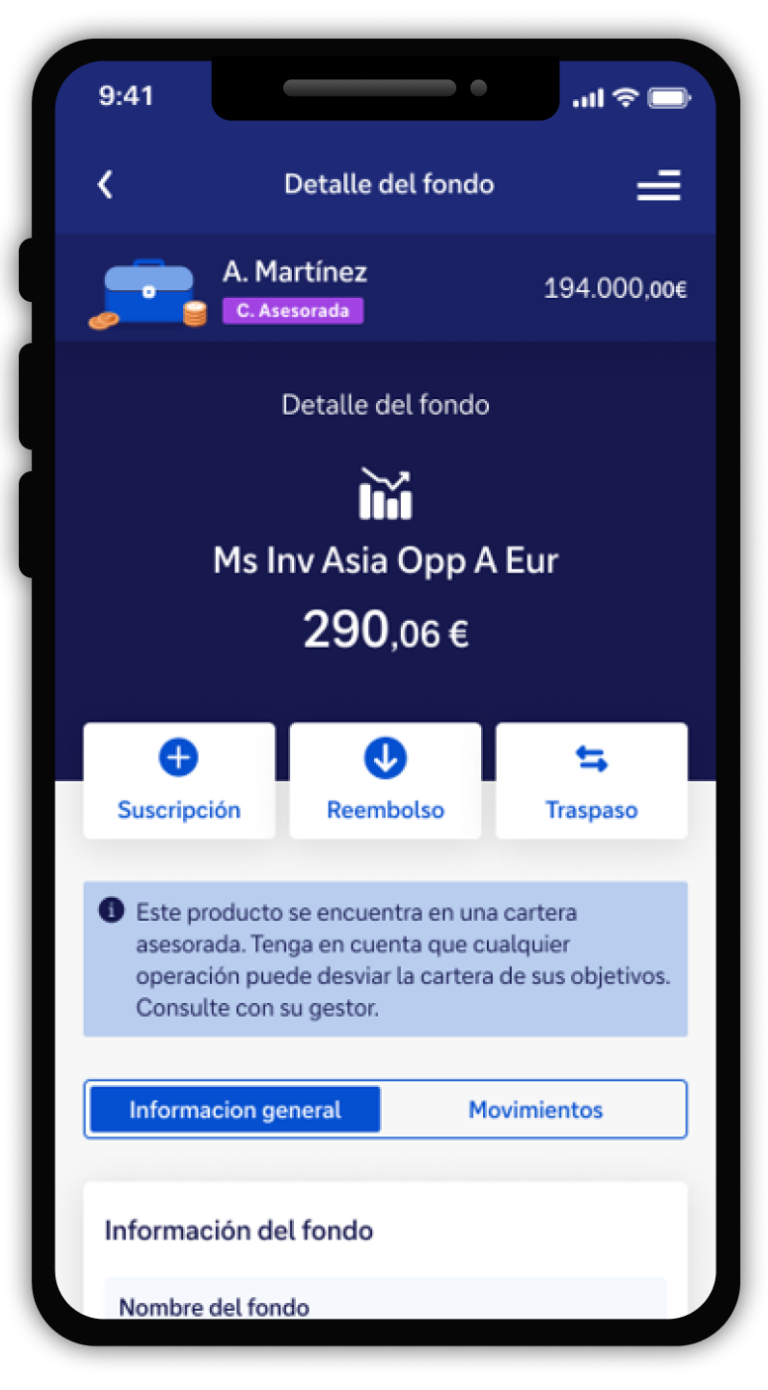Make a Traspaso of the fund
The width and height of the screenshot is (768, 1390).
click(x=591, y=781)
